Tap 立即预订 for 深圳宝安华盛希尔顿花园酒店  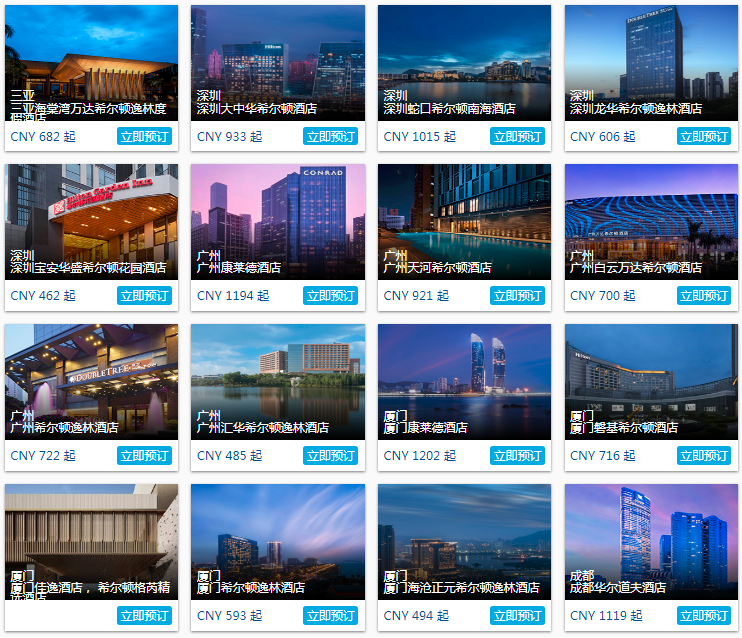coord(144,296)
